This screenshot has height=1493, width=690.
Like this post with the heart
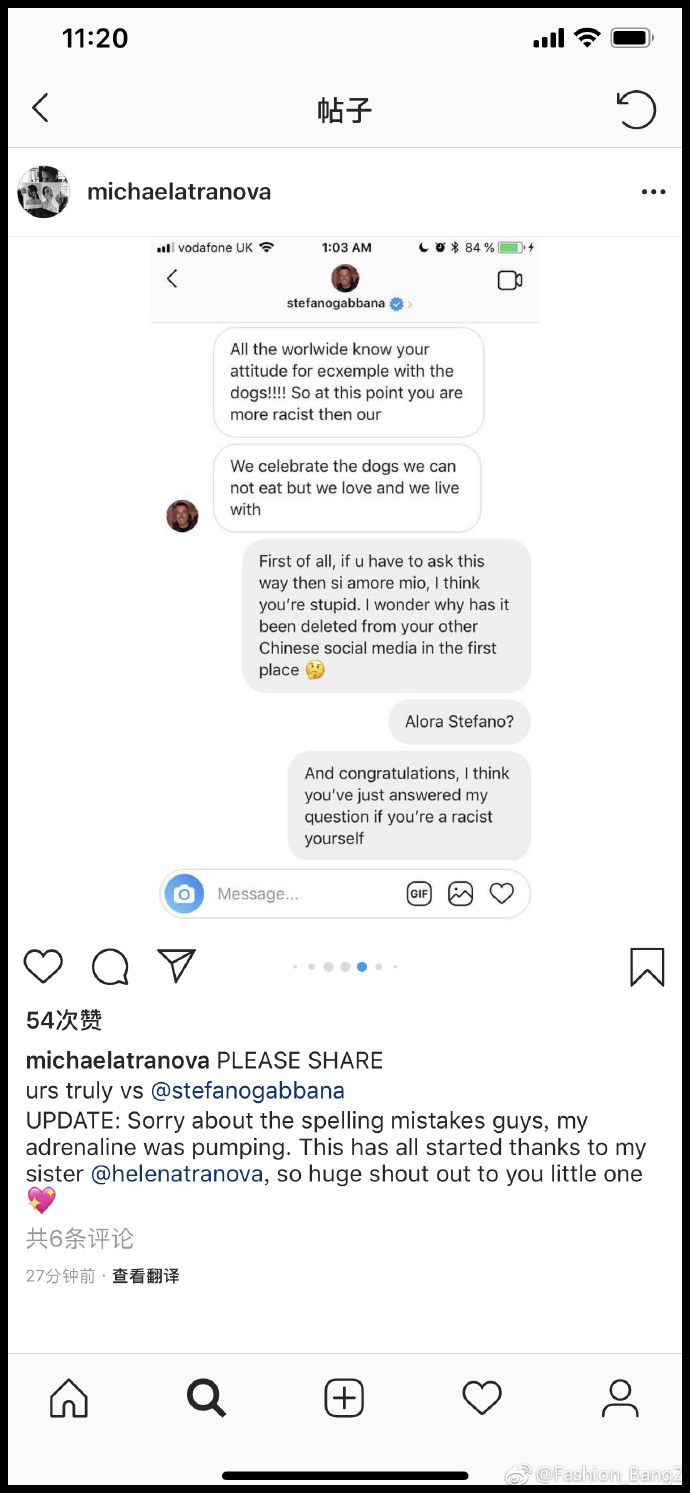point(43,966)
